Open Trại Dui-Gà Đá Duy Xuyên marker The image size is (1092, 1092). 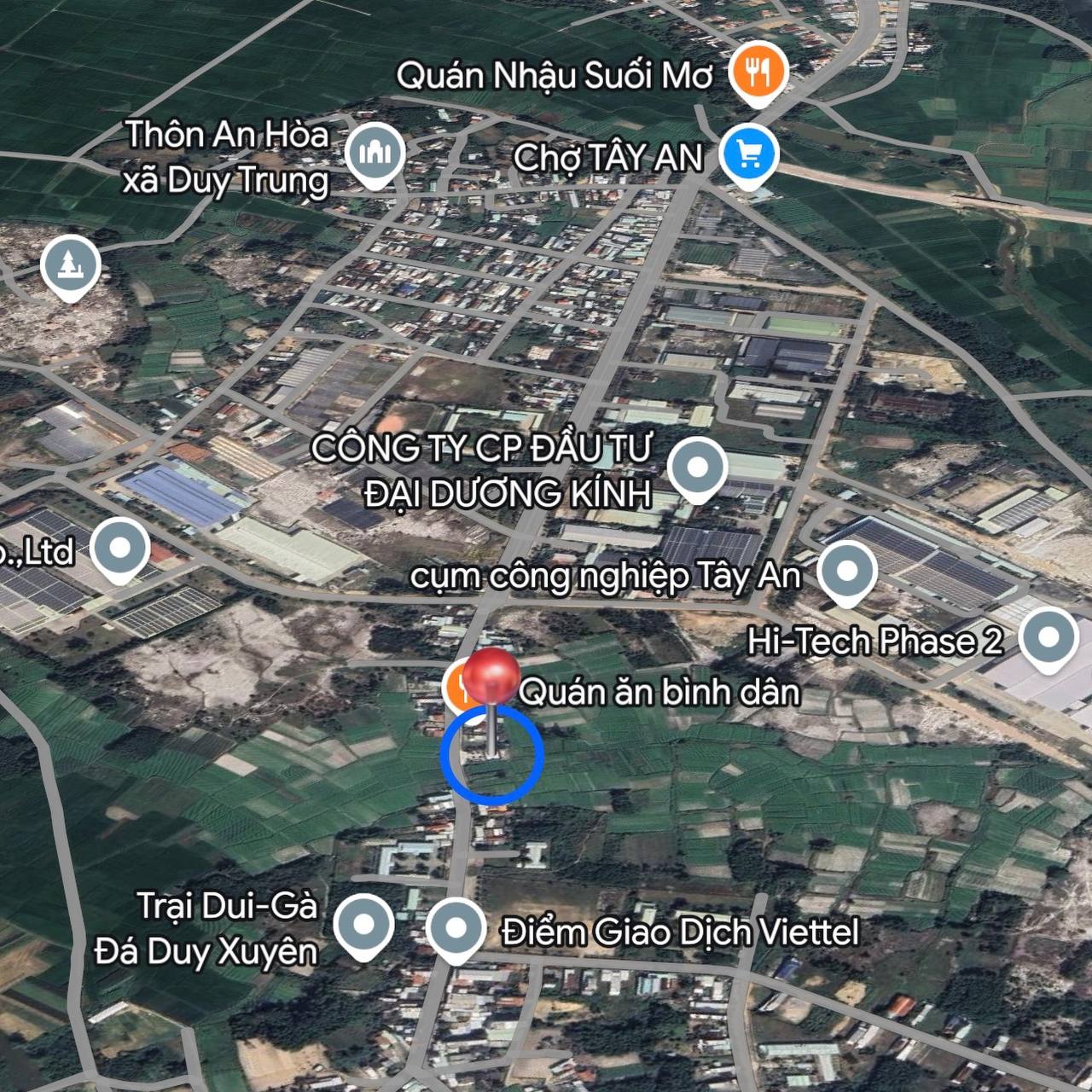pyautogui.click(x=364, y=925)
